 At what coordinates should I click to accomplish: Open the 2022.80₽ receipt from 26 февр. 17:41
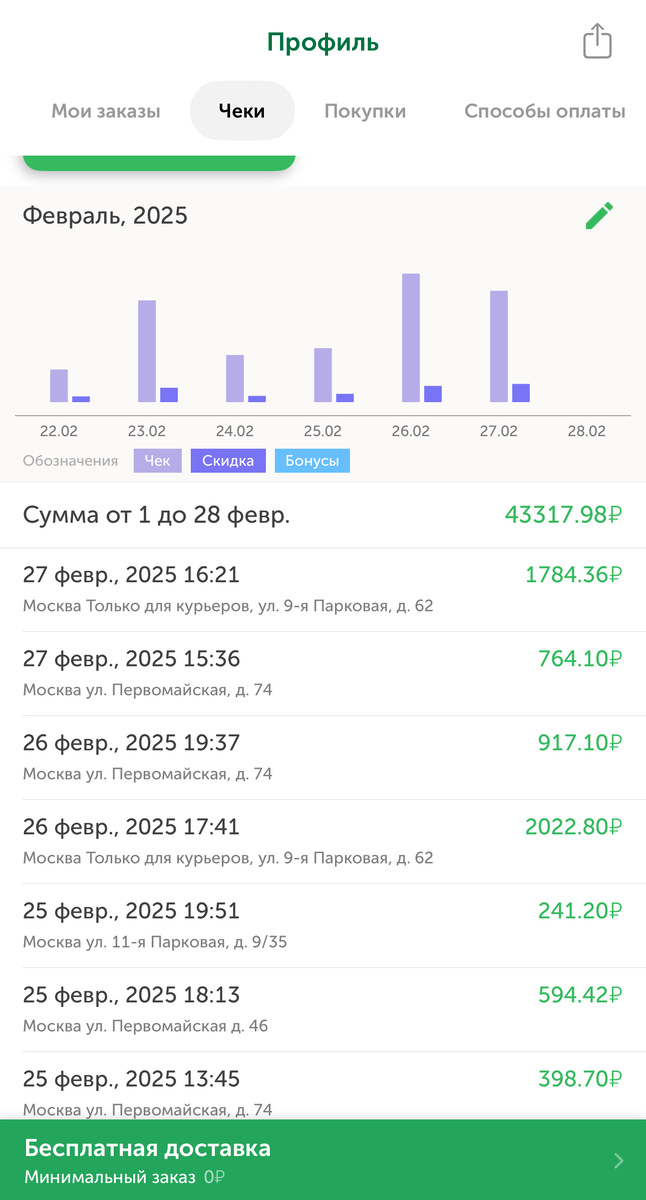[x=323, y=841]
